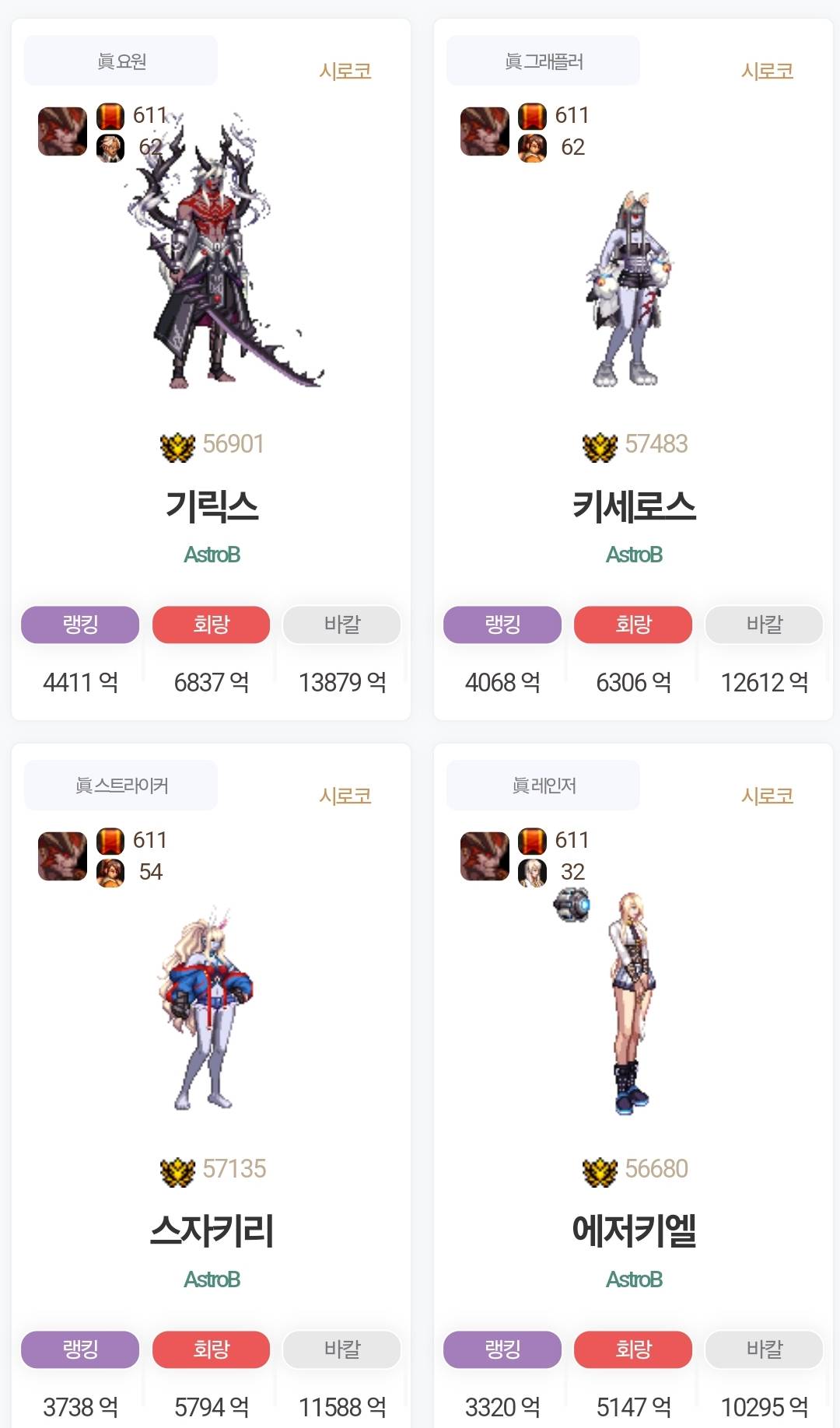Image resolution: width=840 pixels, height=1428 pixels.
Task: Open the 기릭스 character card
Action: (x=212, y=506)
